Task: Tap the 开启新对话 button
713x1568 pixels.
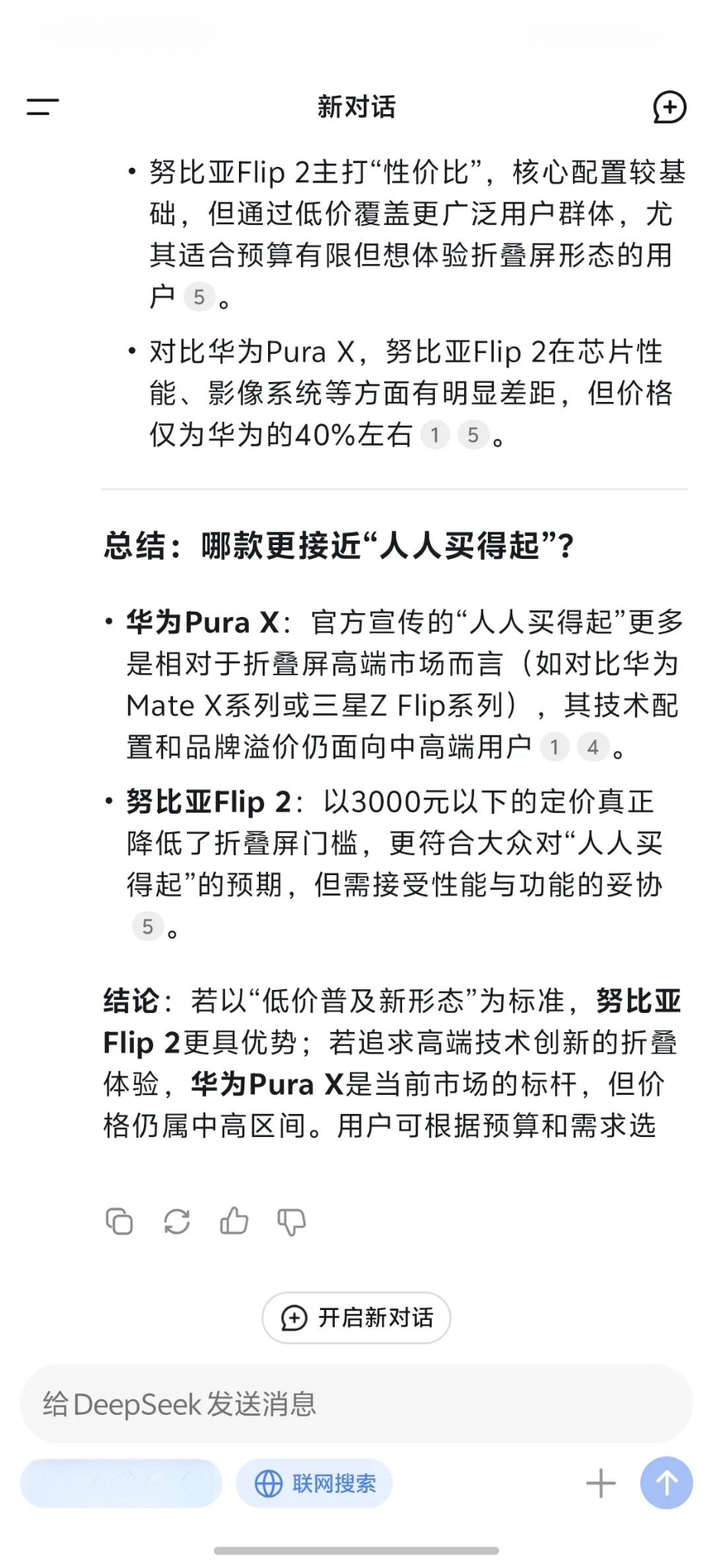Action: 356,1318
